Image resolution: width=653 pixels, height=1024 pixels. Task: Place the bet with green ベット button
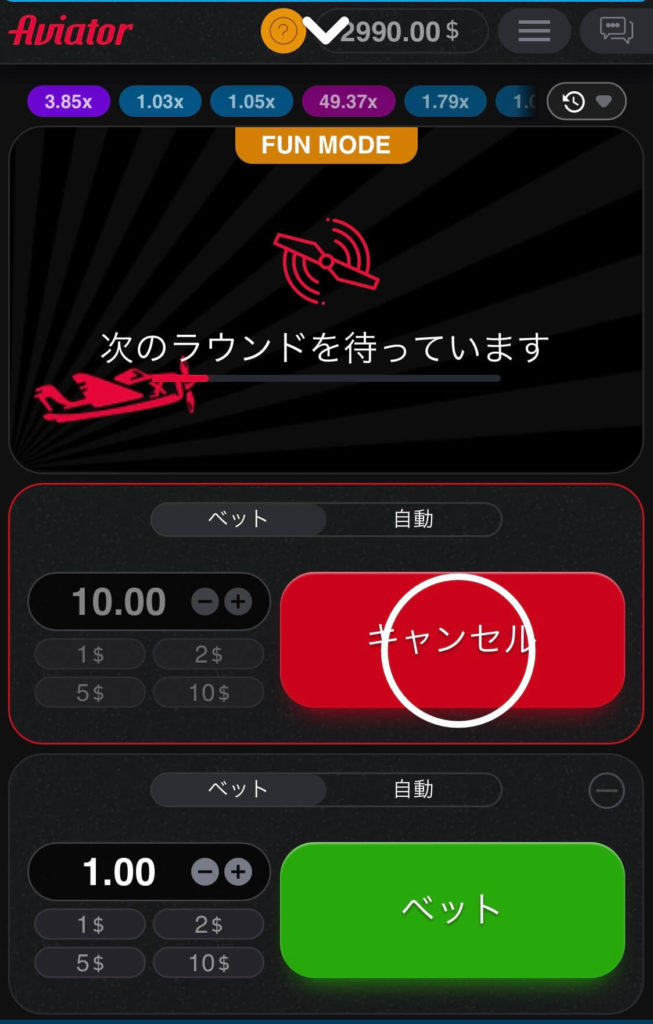click(452, 909)
